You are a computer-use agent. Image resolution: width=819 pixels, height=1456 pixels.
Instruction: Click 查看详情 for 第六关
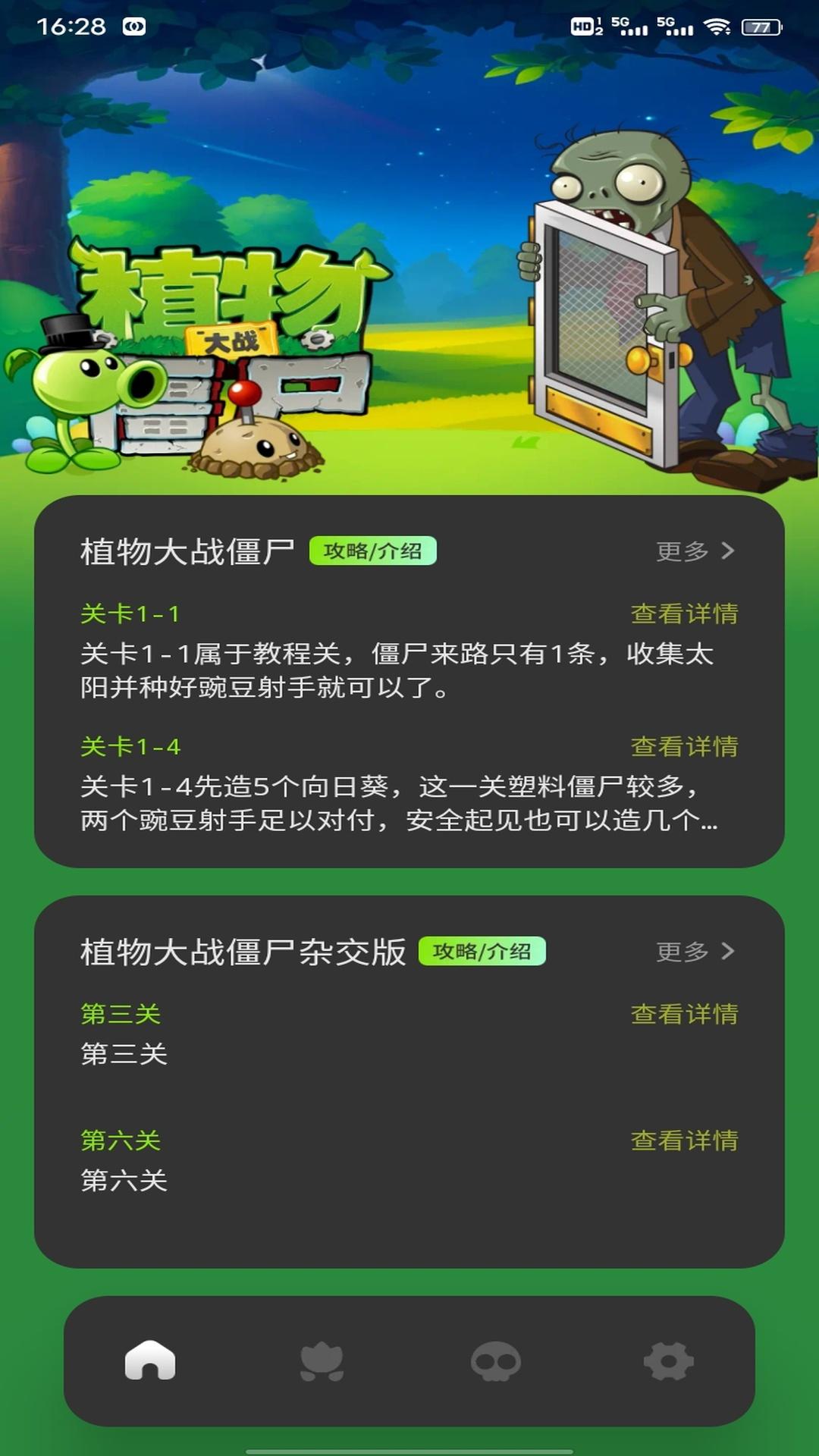pyautogui.click(x=685, y=1140)
